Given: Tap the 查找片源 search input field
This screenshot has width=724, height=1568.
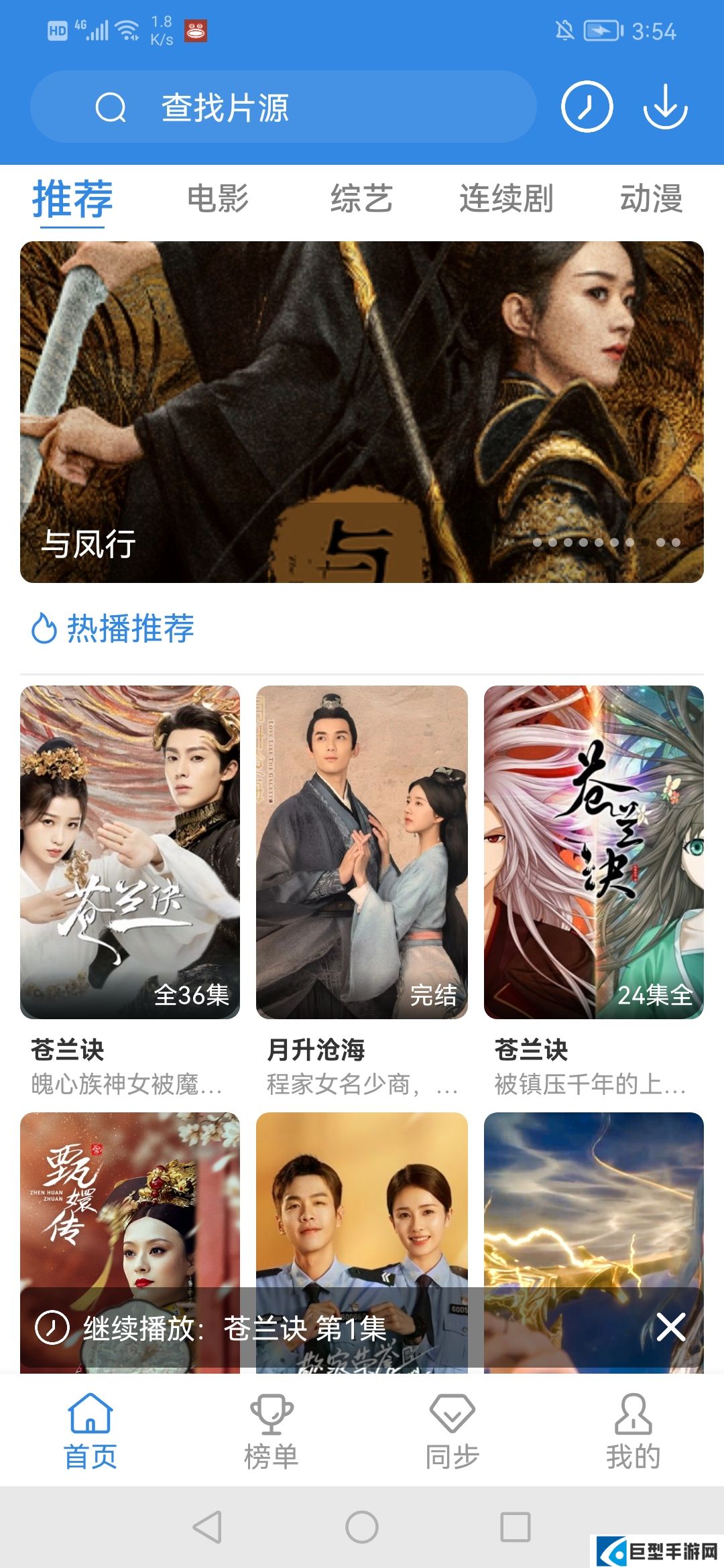Looking at the screenshot, I should pos(288,107).
